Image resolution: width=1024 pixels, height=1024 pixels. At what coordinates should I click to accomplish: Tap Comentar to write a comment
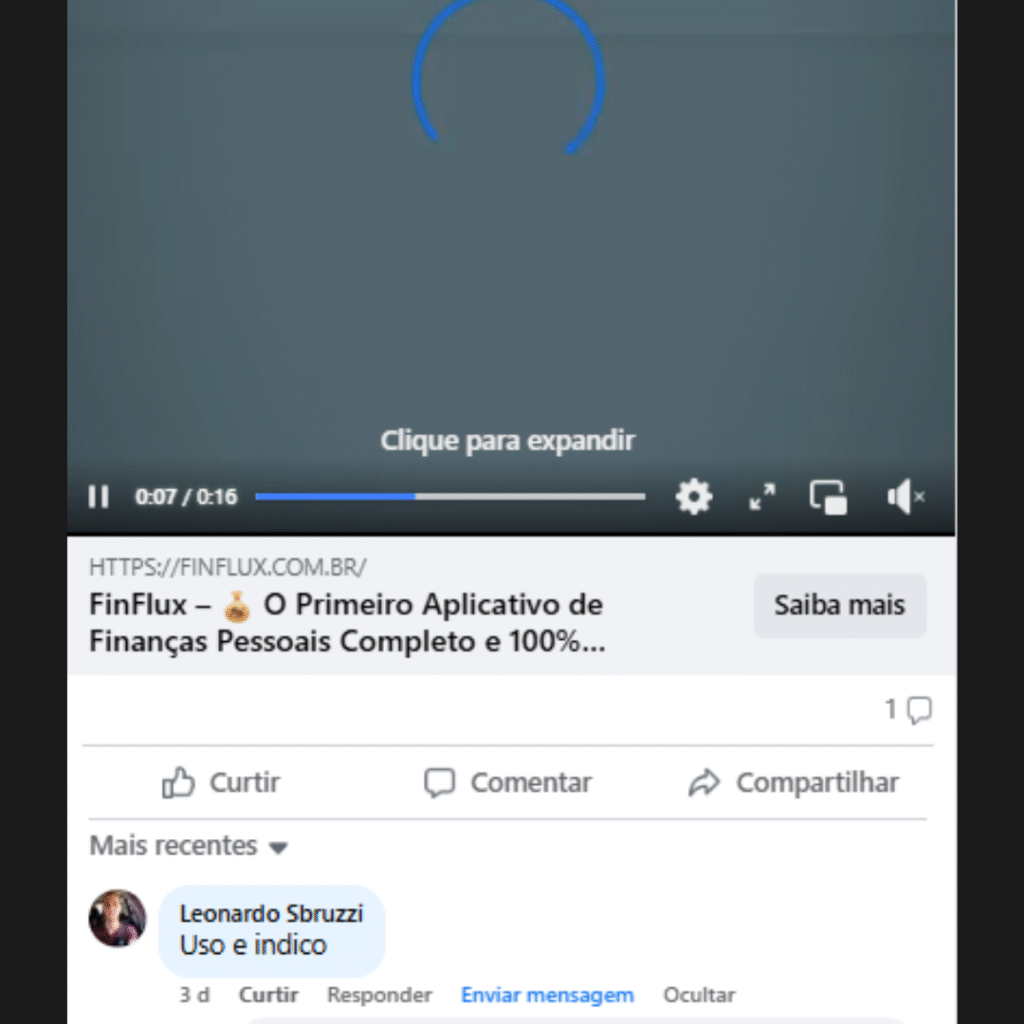coord(507,782)
